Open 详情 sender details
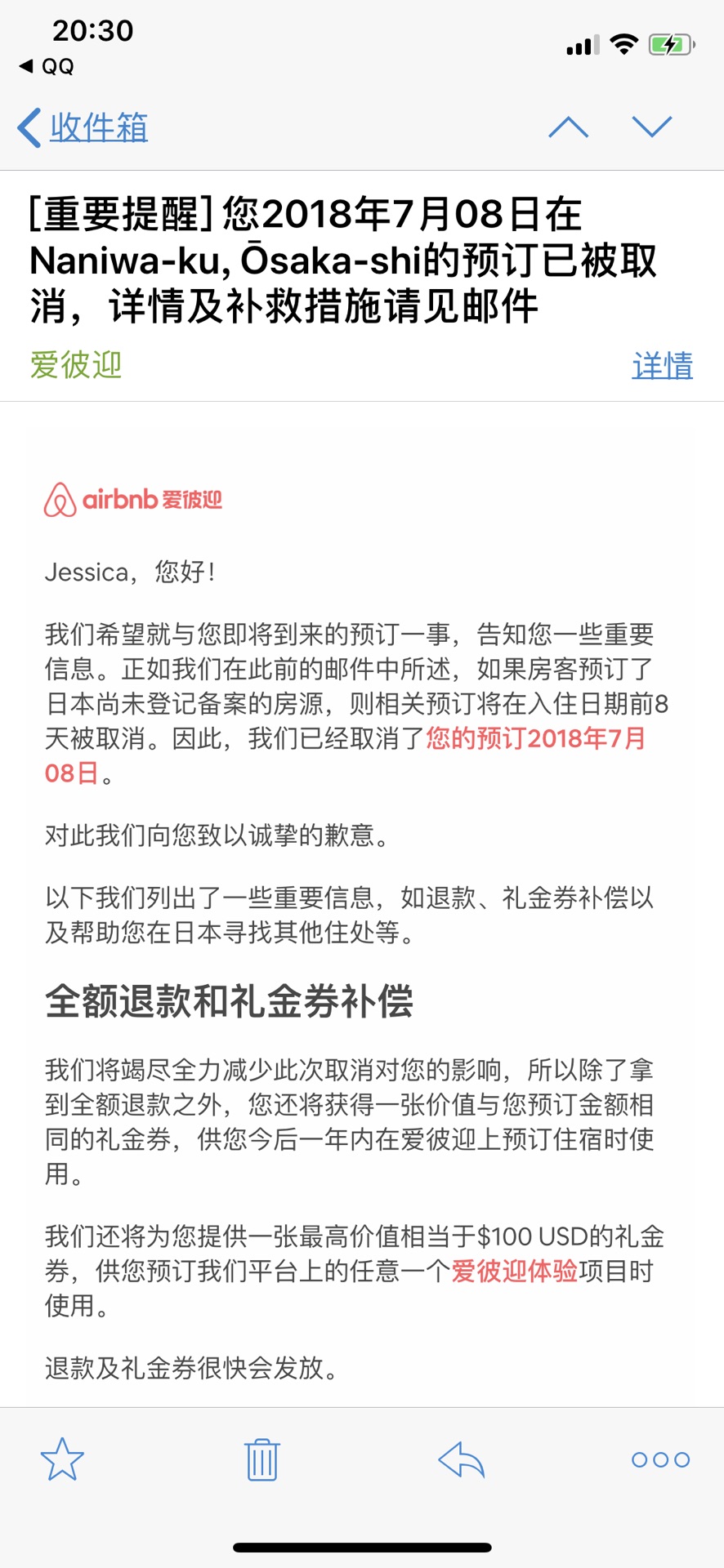The width and height of the screenshot is (724, 1568). 662,365
